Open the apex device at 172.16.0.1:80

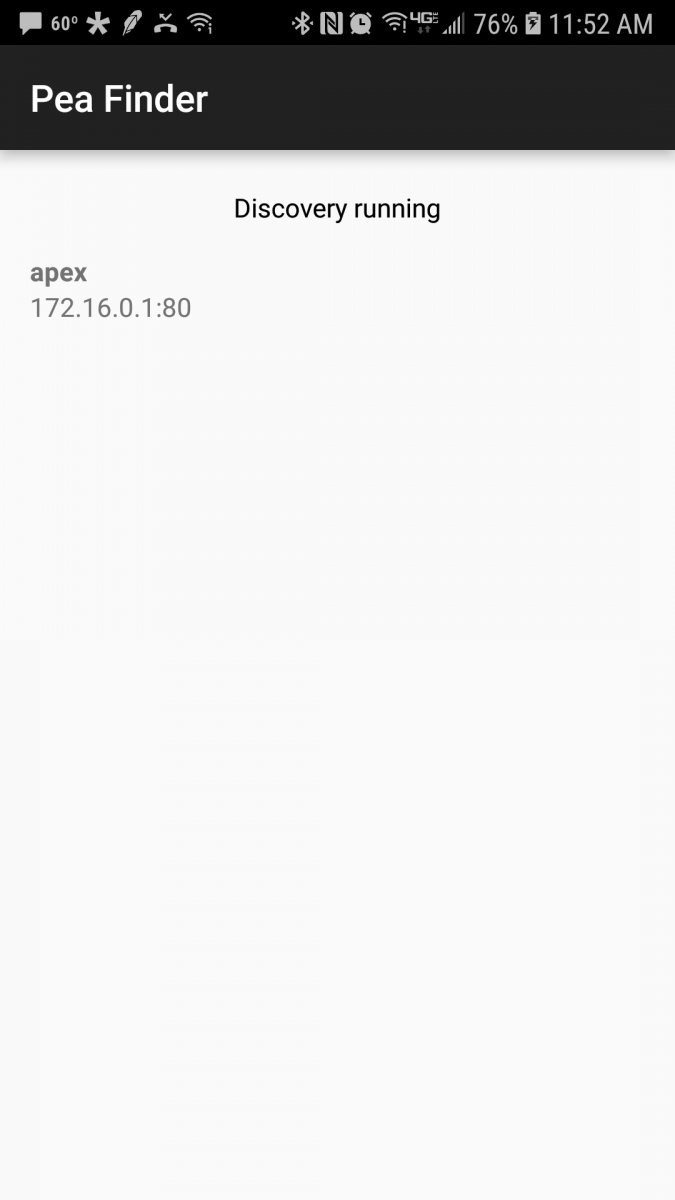click(337, 290)
